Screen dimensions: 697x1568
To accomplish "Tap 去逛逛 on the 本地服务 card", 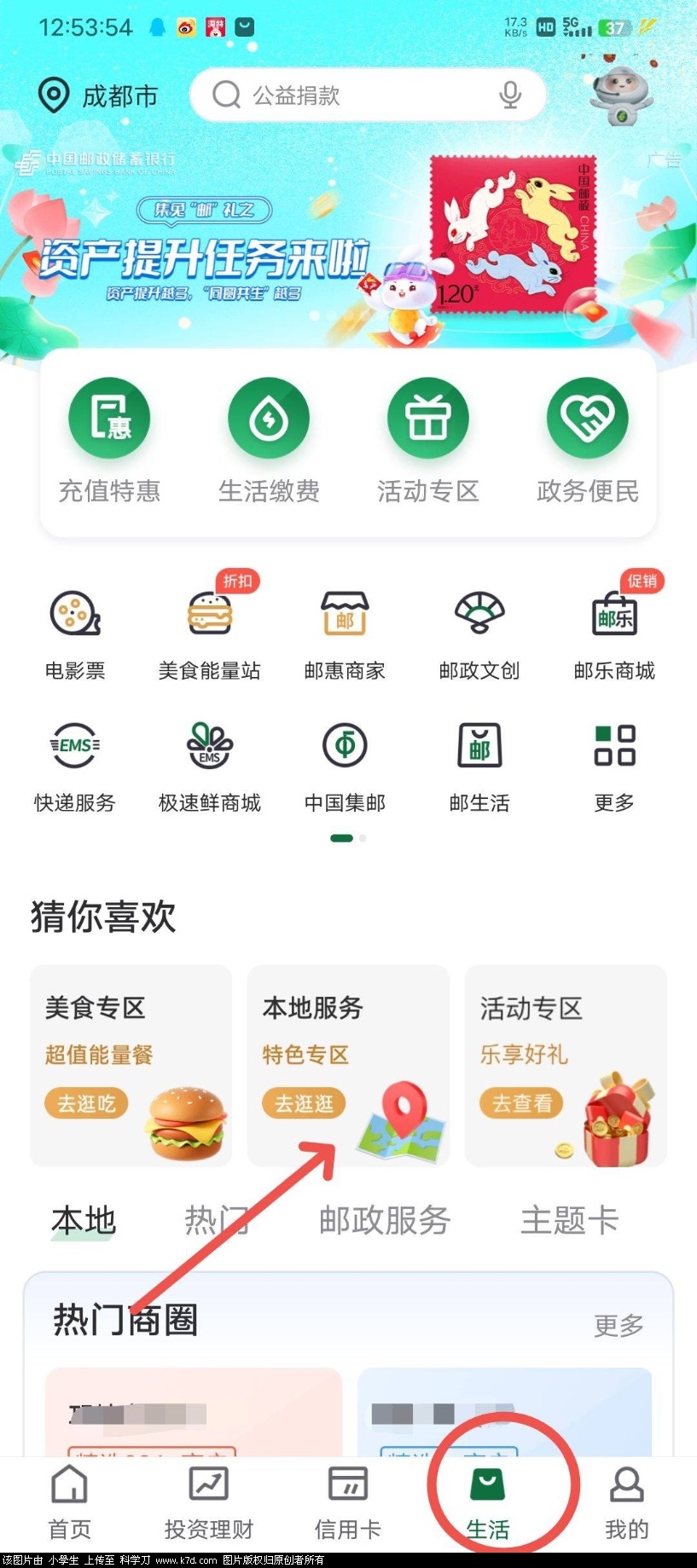I will [304, 1103].
